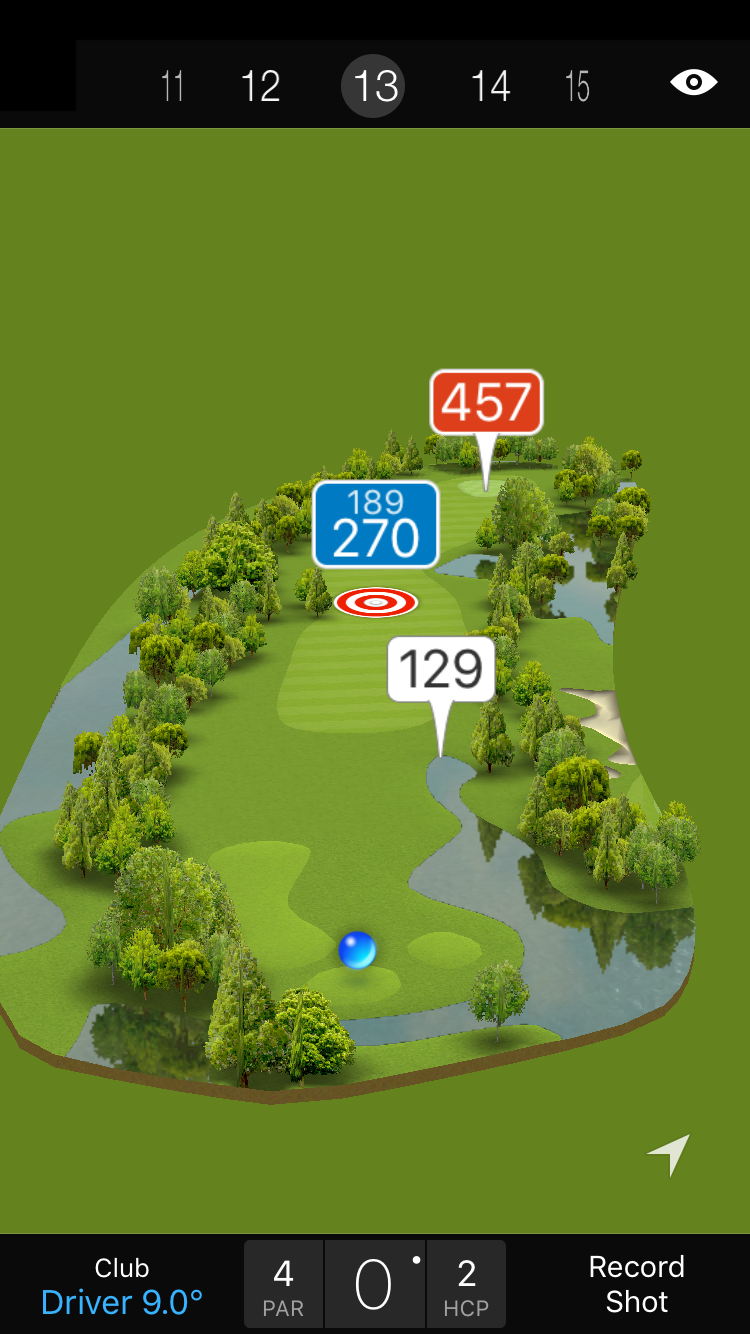The image size is (750, 1334).
Task: Jump to hole 14
Action: pos(490,86)
